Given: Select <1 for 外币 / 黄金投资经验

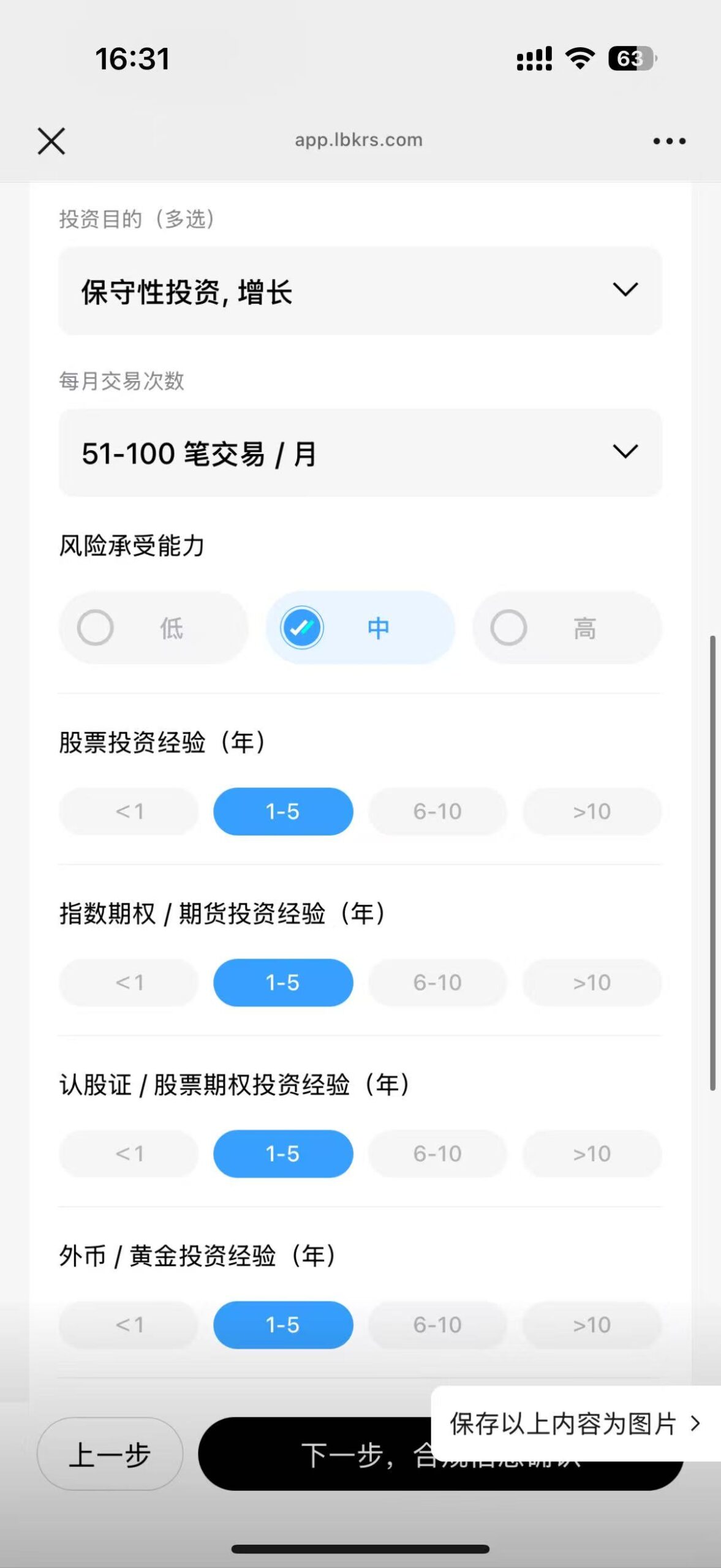Looking at the screenshot, I should (x=129, y=1325).
